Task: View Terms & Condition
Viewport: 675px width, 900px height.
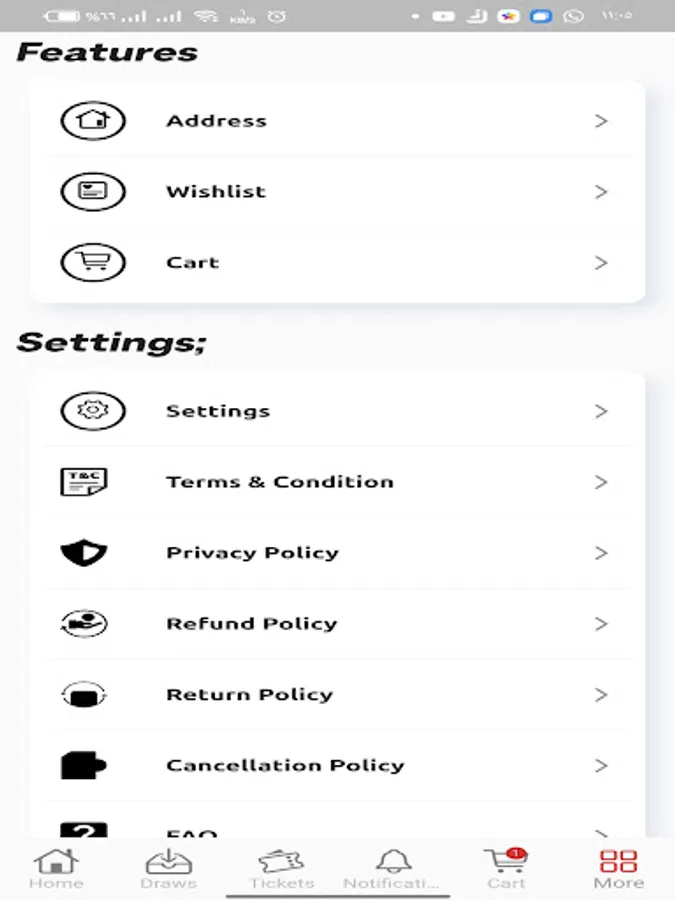Action: click(337, 482)
